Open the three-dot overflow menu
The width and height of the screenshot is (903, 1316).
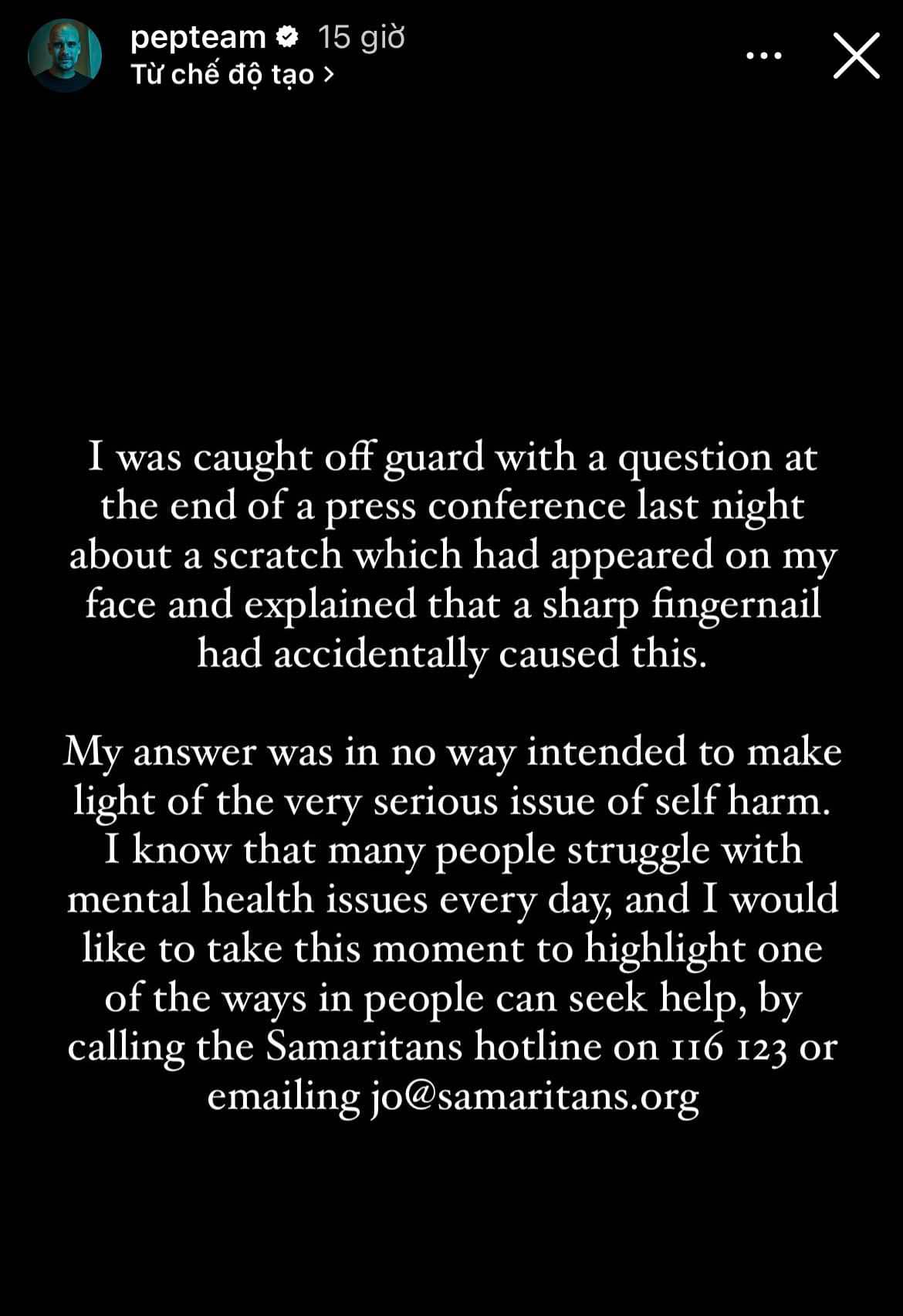point(764,56)
